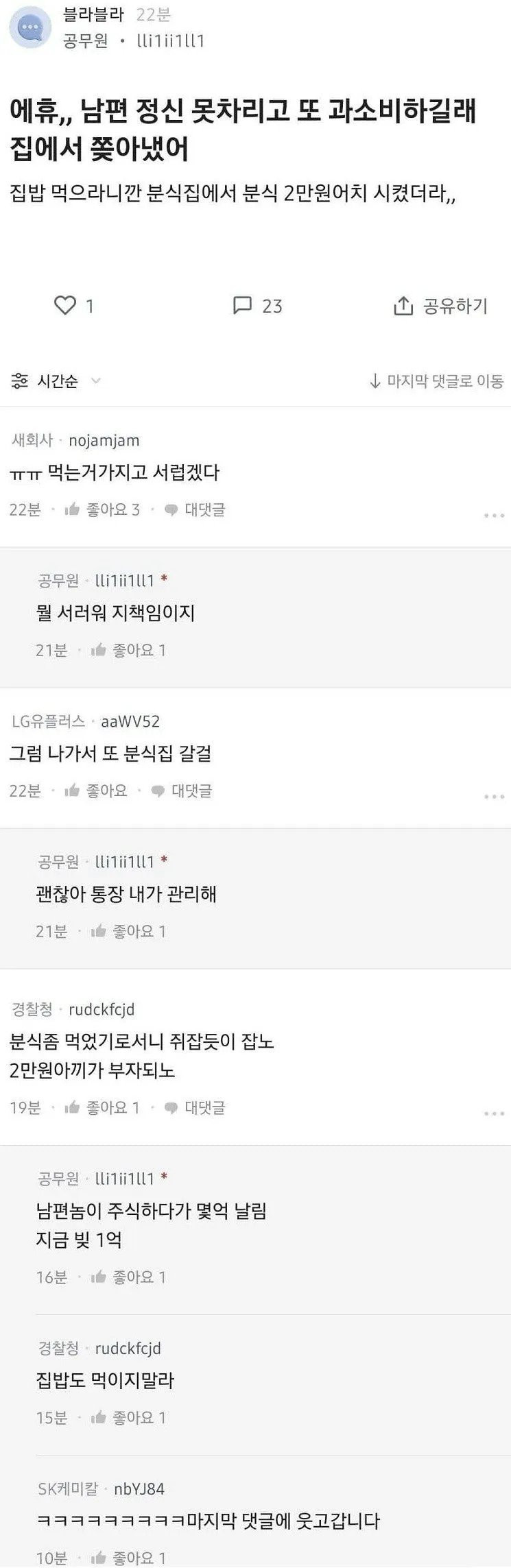Image resolution: width=511 pixels, height=1568 pixels.
Task: Like the reply '집밥도 먹이지말라'
Action: 128,1417
